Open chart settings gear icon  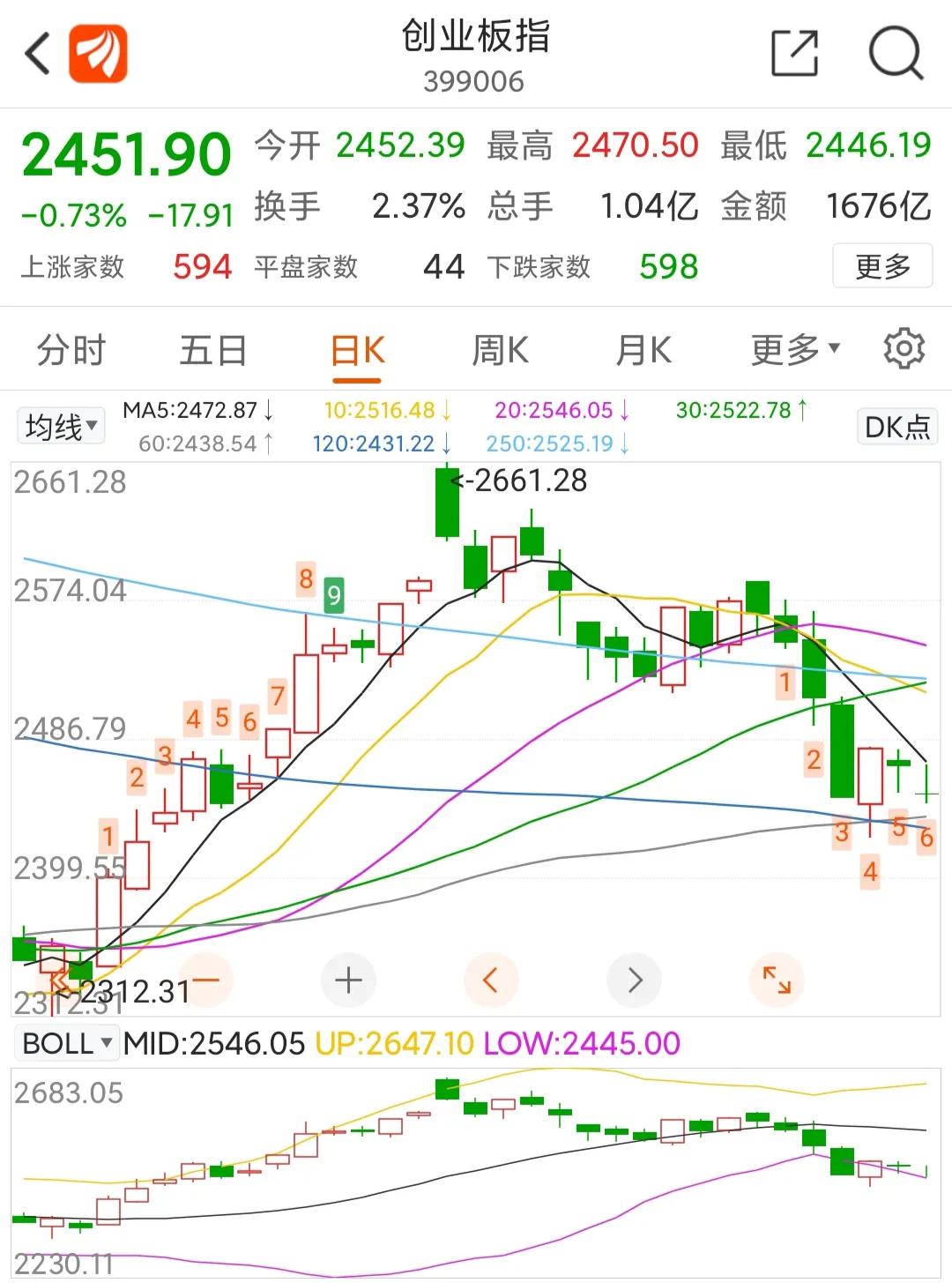click(x=904, y=349)
